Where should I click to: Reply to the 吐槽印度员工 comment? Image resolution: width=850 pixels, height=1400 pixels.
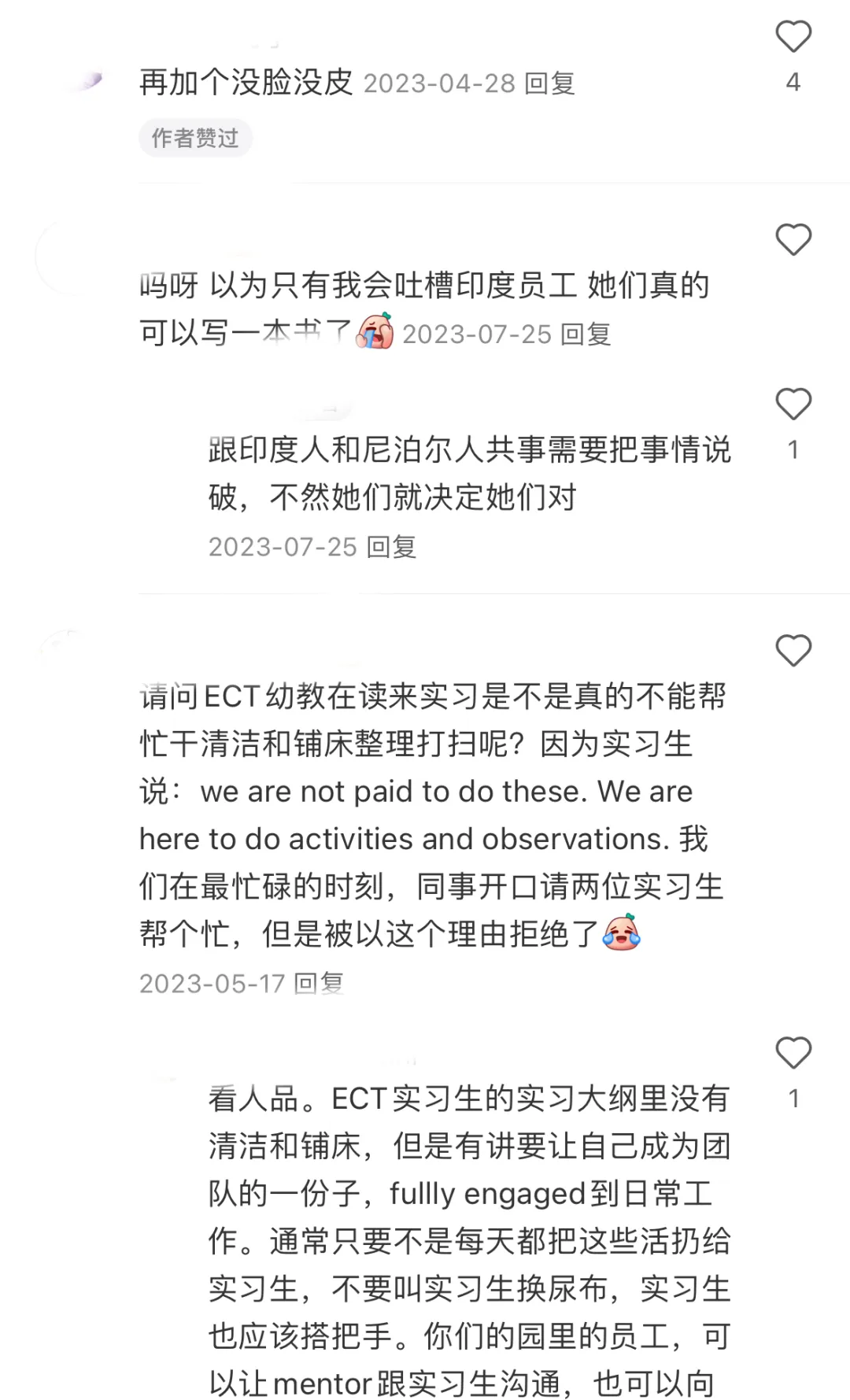click(586, 334)
